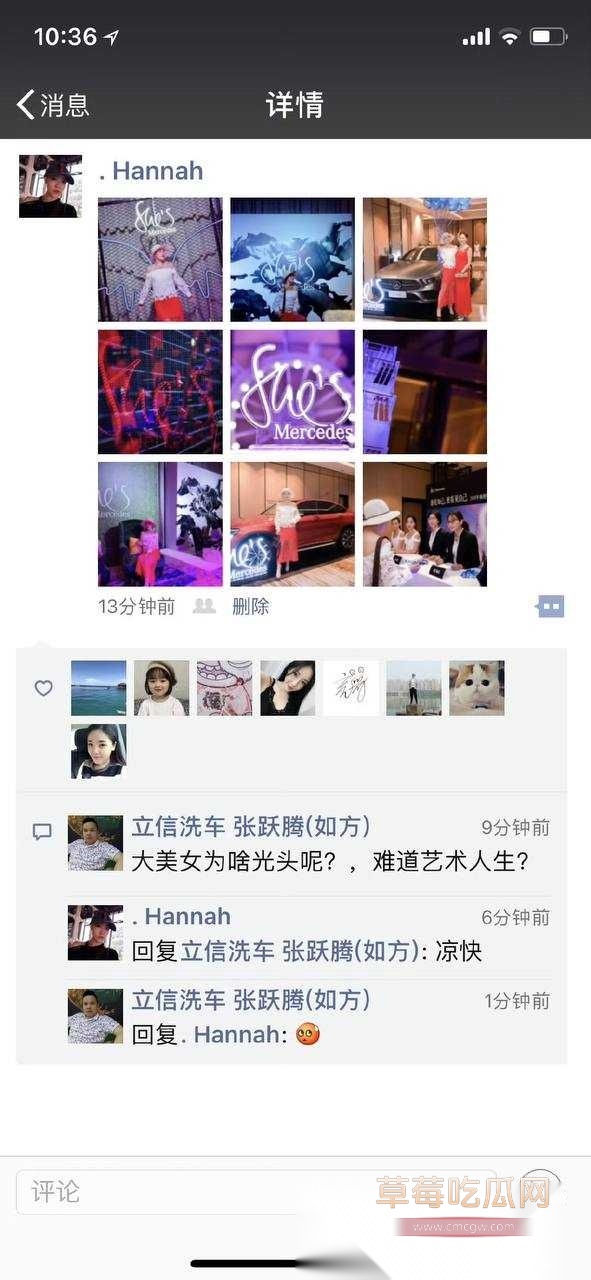The image size is (591, 1280).
Task: Open the liker with the cat avatar
Action: [x=476, y=688]
